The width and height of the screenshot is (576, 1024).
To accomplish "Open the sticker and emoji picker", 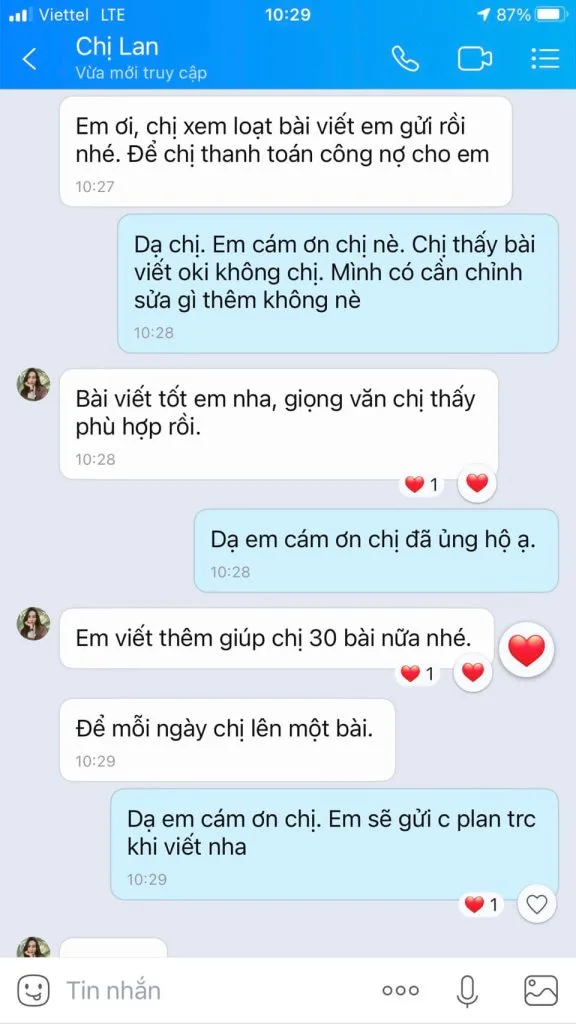I will [x=33, y=991].
